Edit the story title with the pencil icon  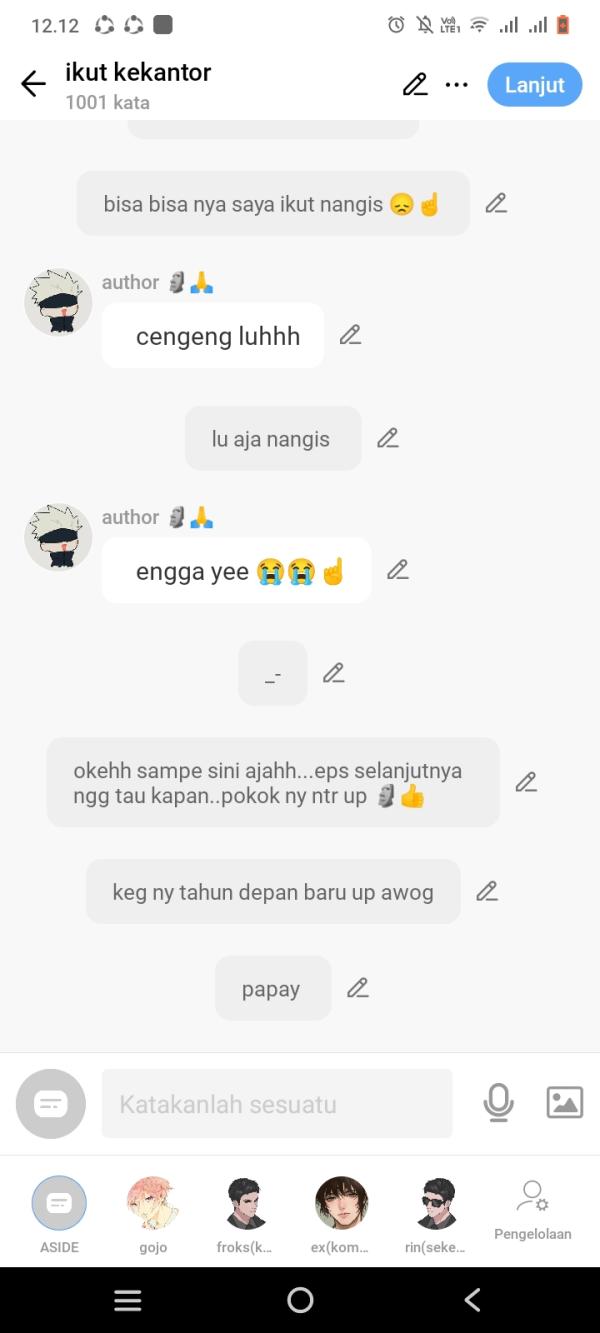click(415, 85)
